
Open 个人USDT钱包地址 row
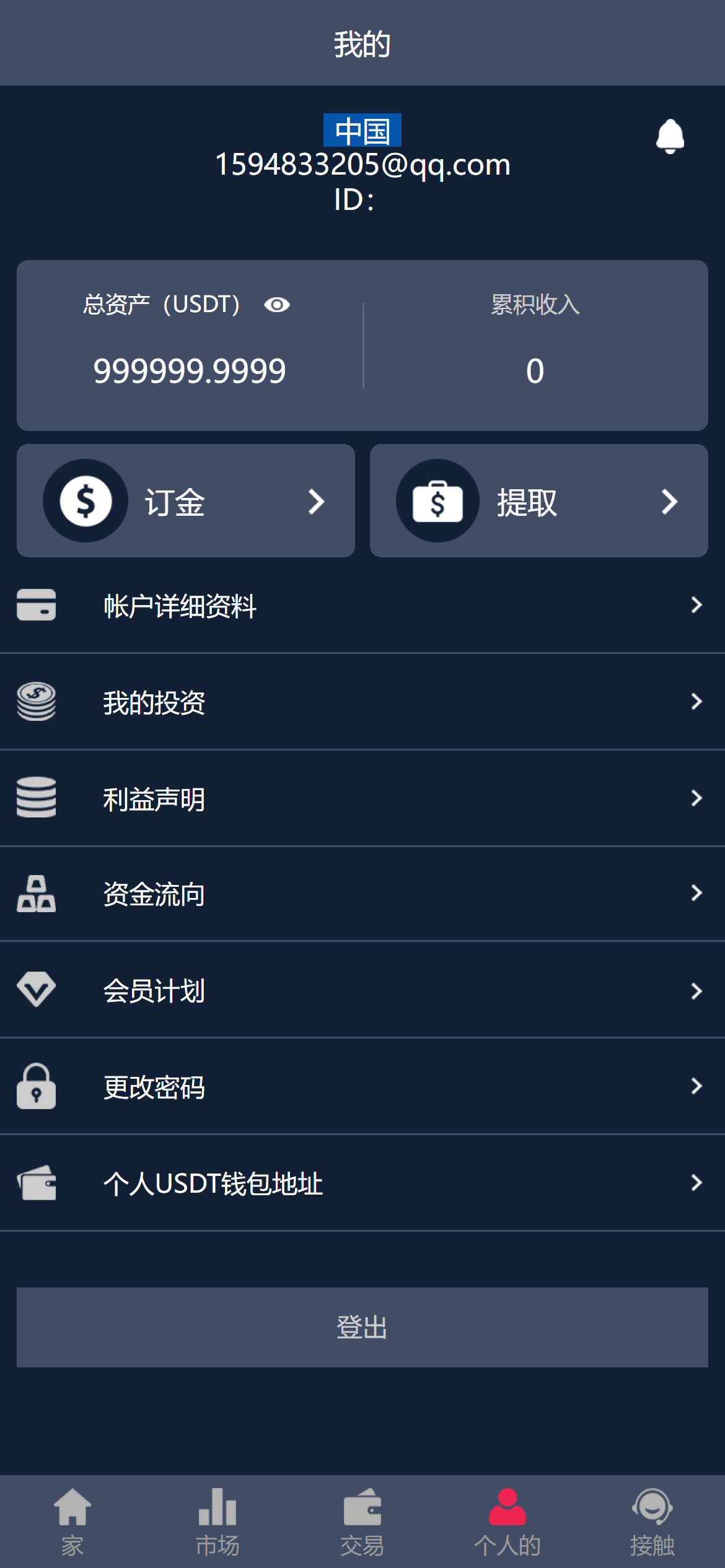[x=362, y=1183]
